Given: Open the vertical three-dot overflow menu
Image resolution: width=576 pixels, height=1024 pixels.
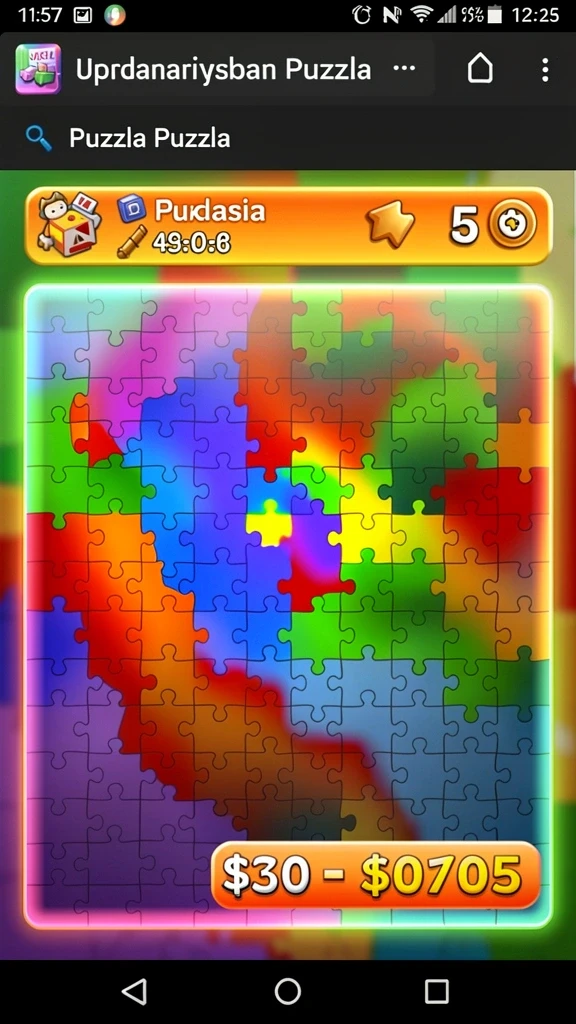Looking at the screenshot, I should point(545,69).
